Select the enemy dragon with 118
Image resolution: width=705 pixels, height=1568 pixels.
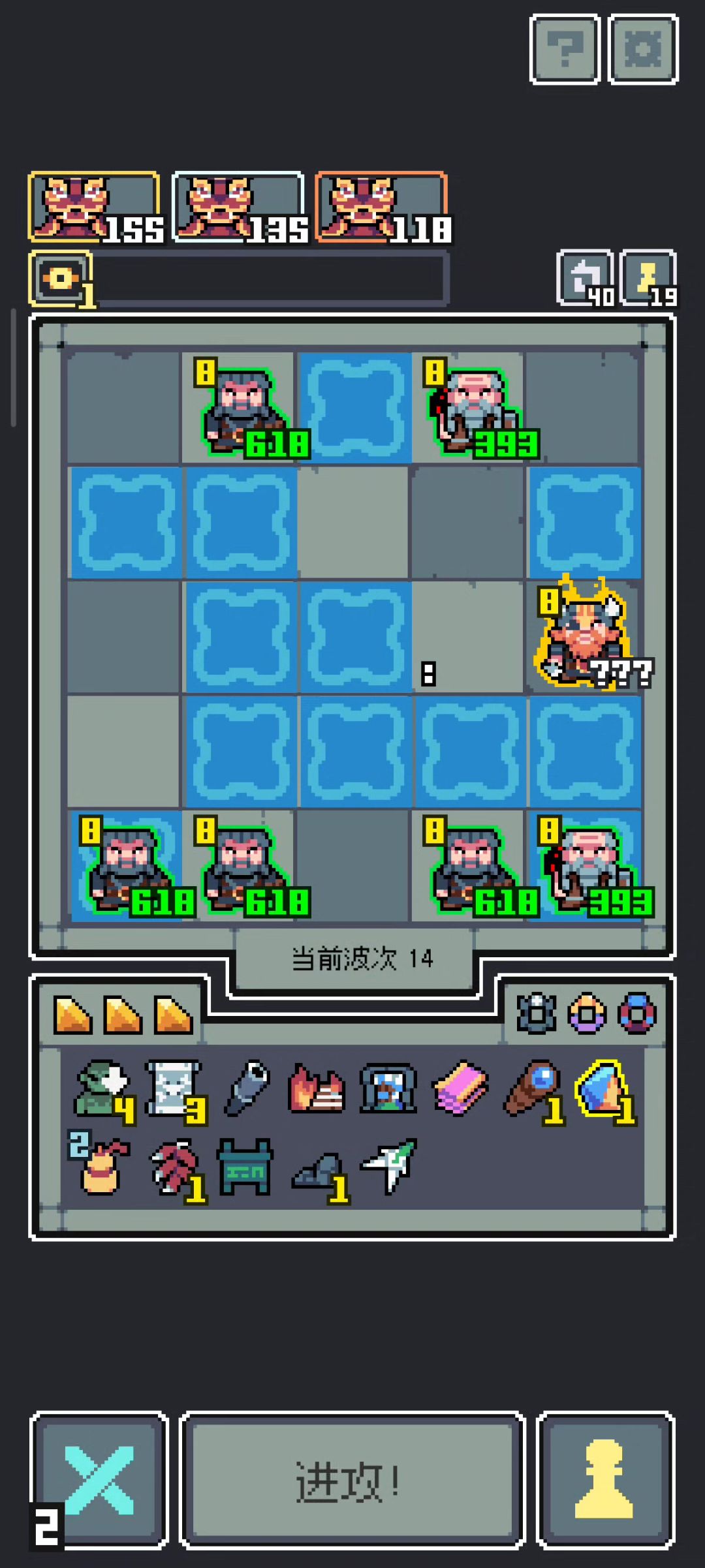coord(382,208)
